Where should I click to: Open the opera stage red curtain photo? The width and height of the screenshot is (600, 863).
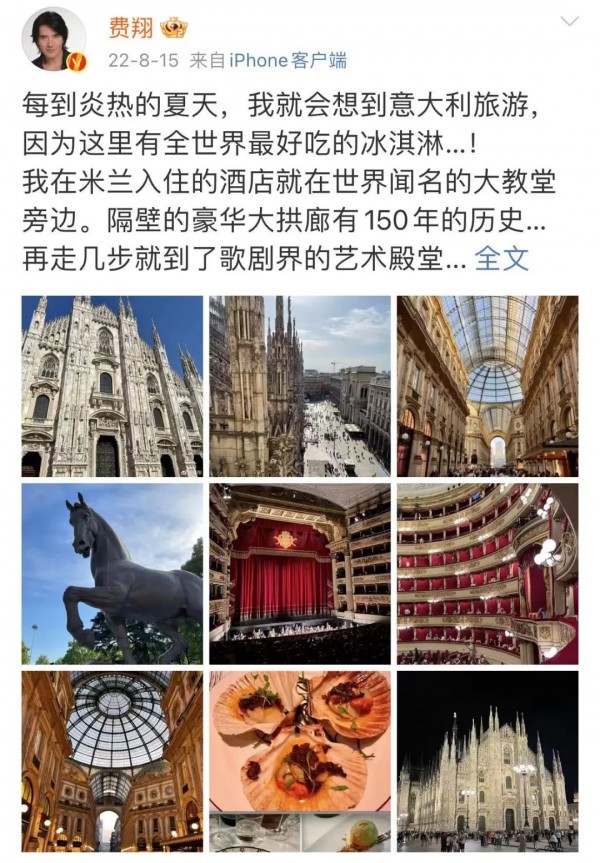click(300, 574)
